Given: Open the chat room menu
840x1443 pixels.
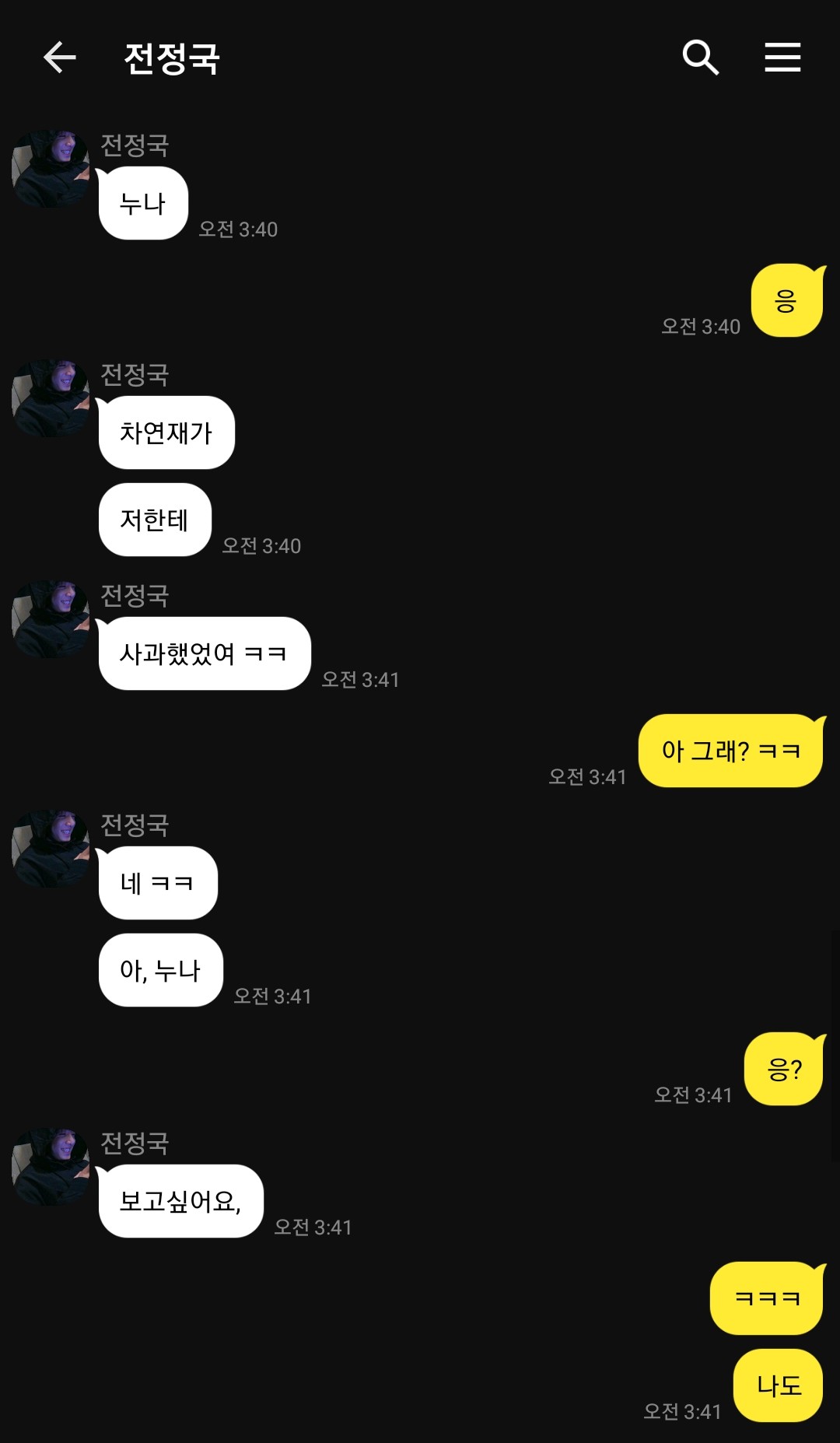Looking at the screenshot, I should (782, 58).
